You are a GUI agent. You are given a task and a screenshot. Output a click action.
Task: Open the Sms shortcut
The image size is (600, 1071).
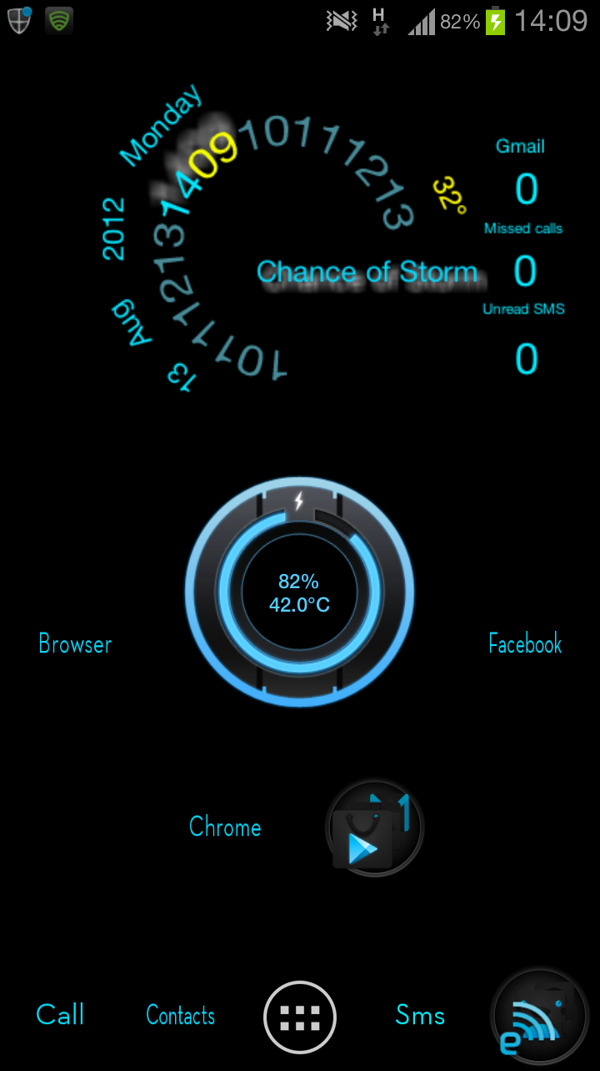420,1015
